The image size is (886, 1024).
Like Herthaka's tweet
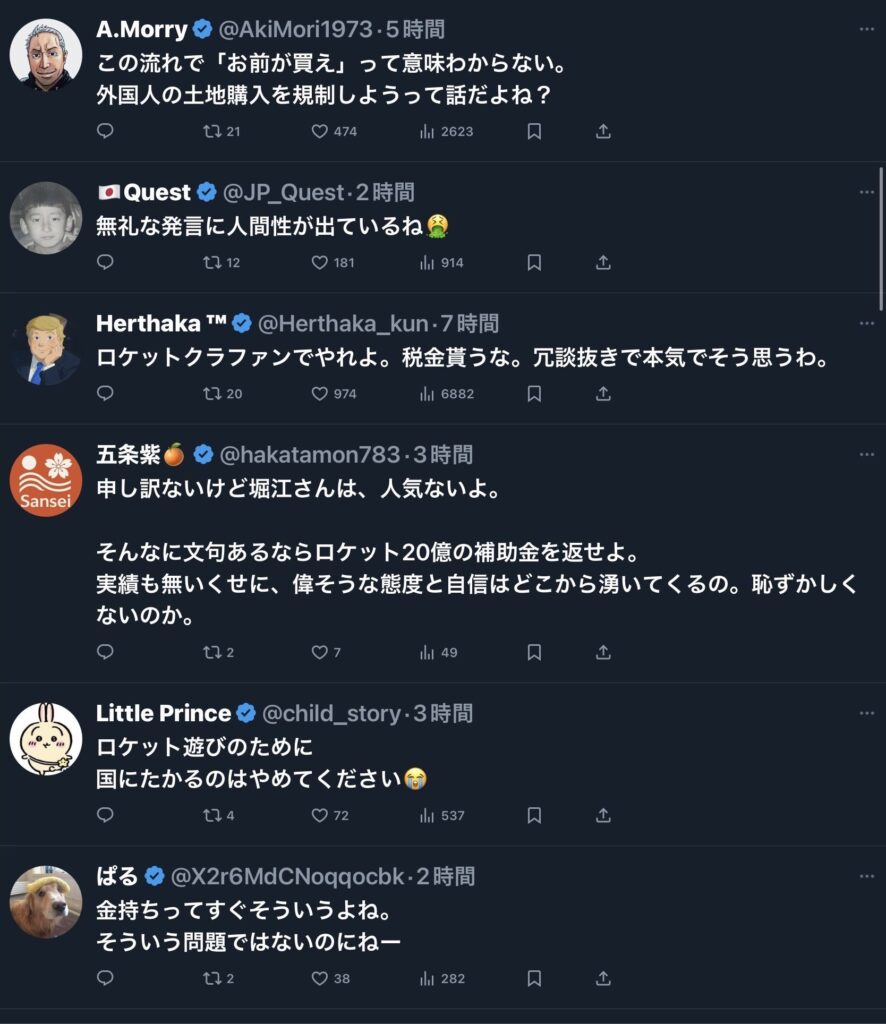click(x=320, y=394)
